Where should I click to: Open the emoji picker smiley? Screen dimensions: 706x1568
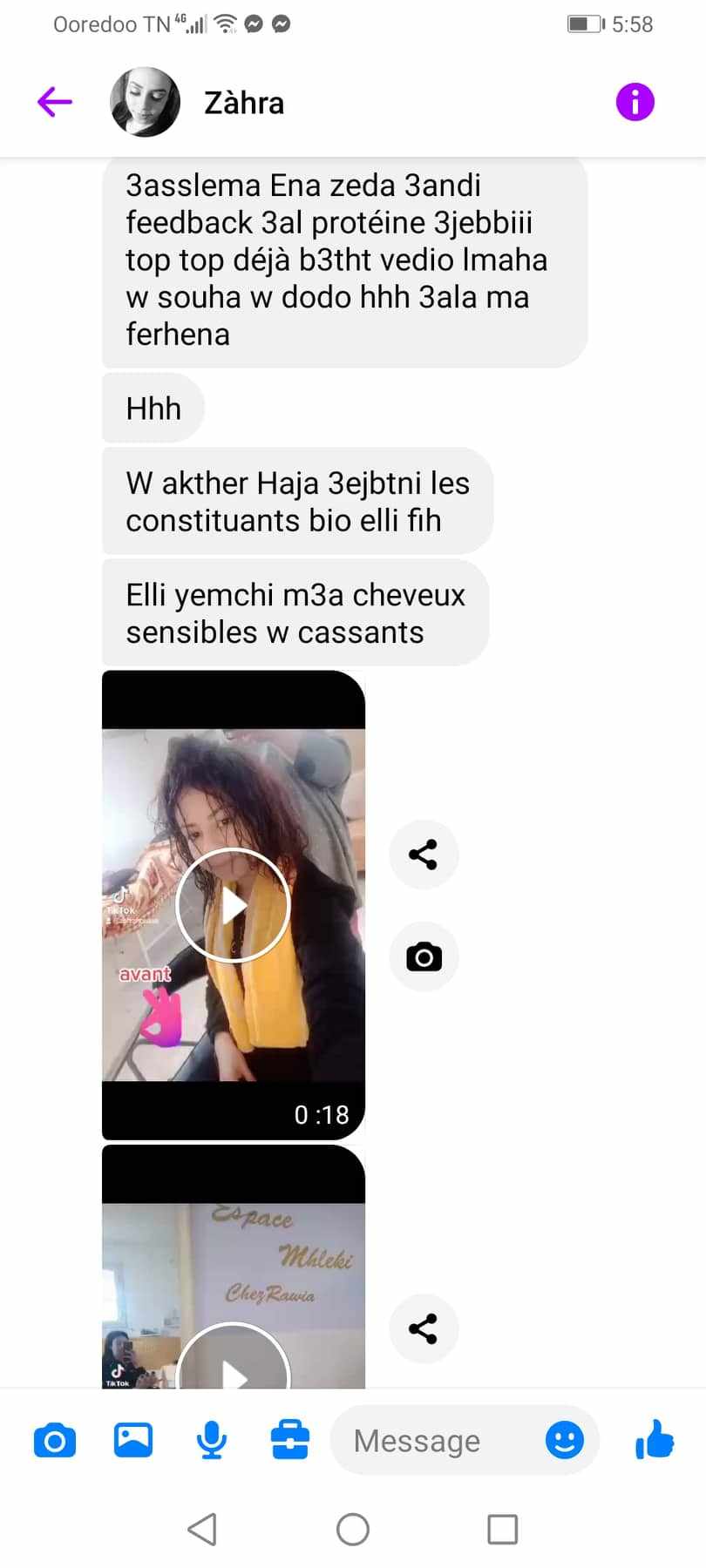[x=565, y=1440]
